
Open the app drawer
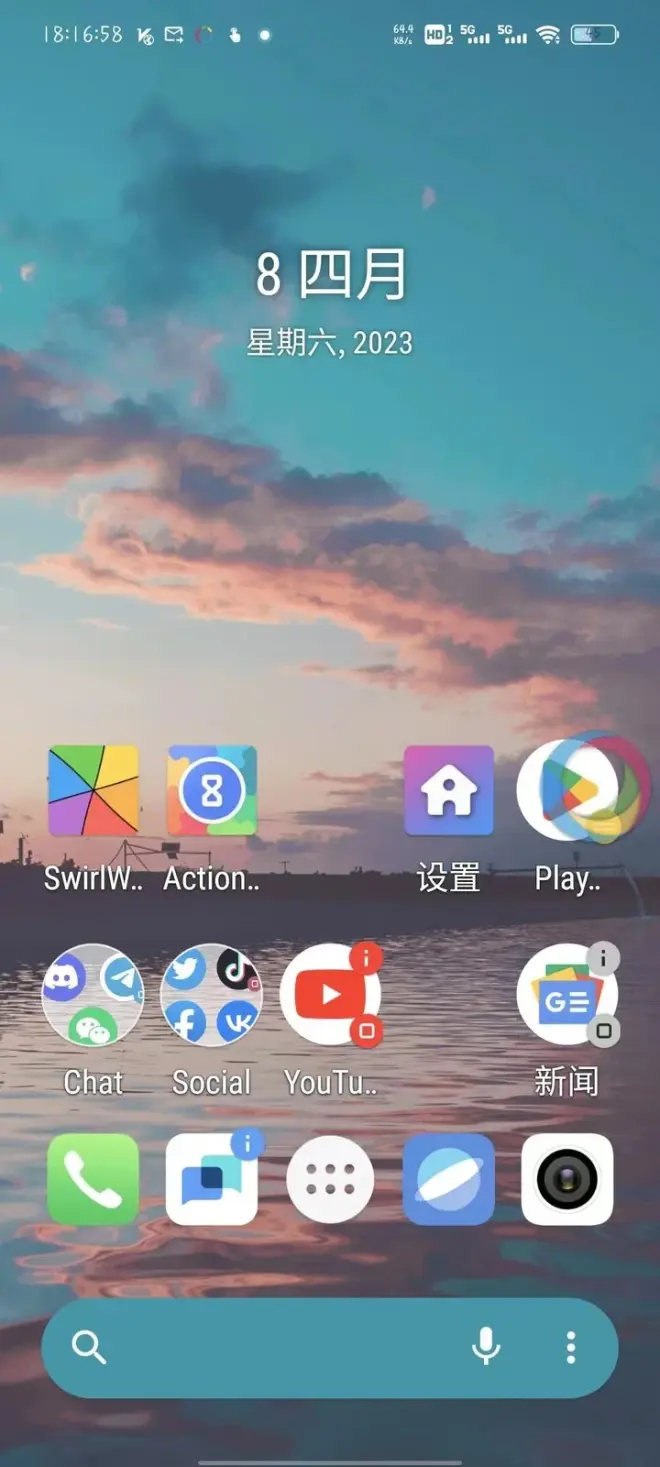tap(330, 1180)
